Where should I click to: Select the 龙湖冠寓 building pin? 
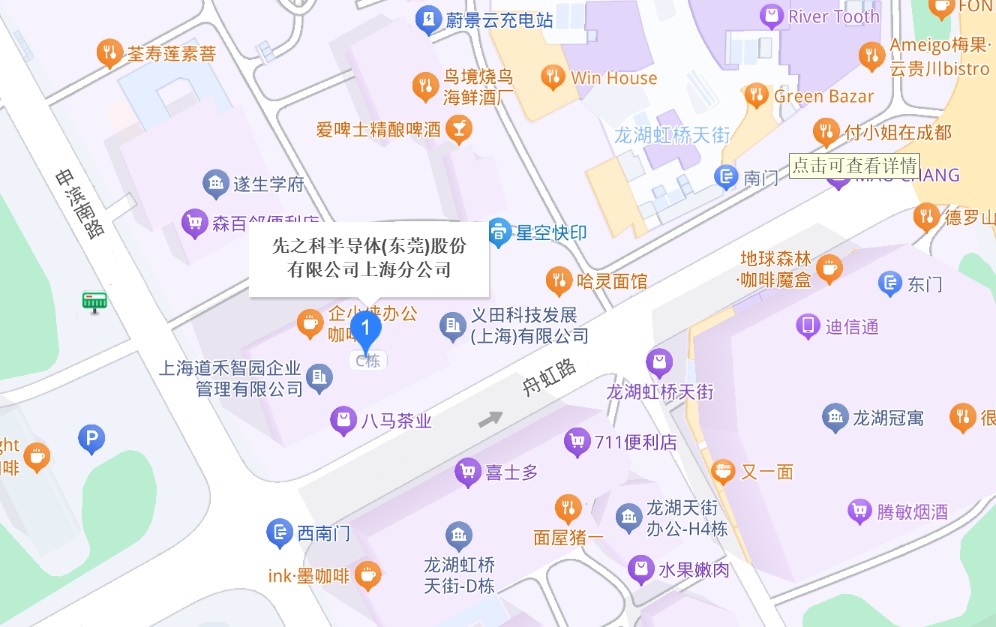[x=835, y=417]
